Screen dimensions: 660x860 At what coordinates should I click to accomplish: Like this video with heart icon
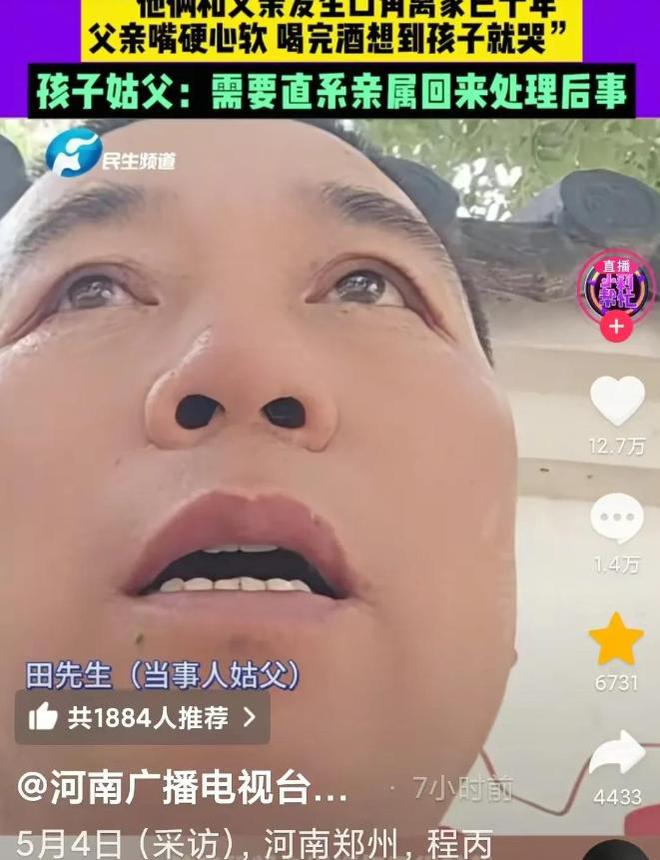tap(617, 401)
